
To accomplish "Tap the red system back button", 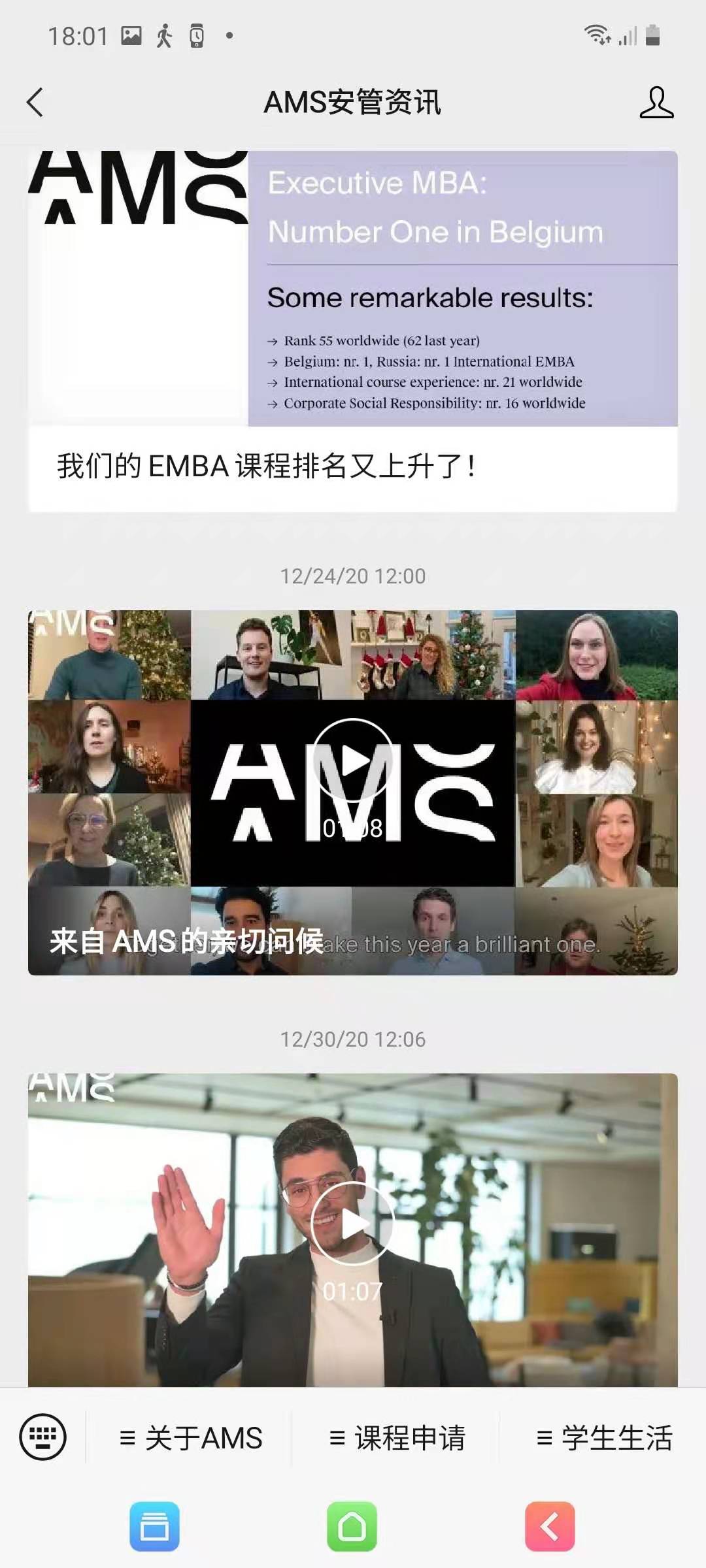I will (550, 1527).
